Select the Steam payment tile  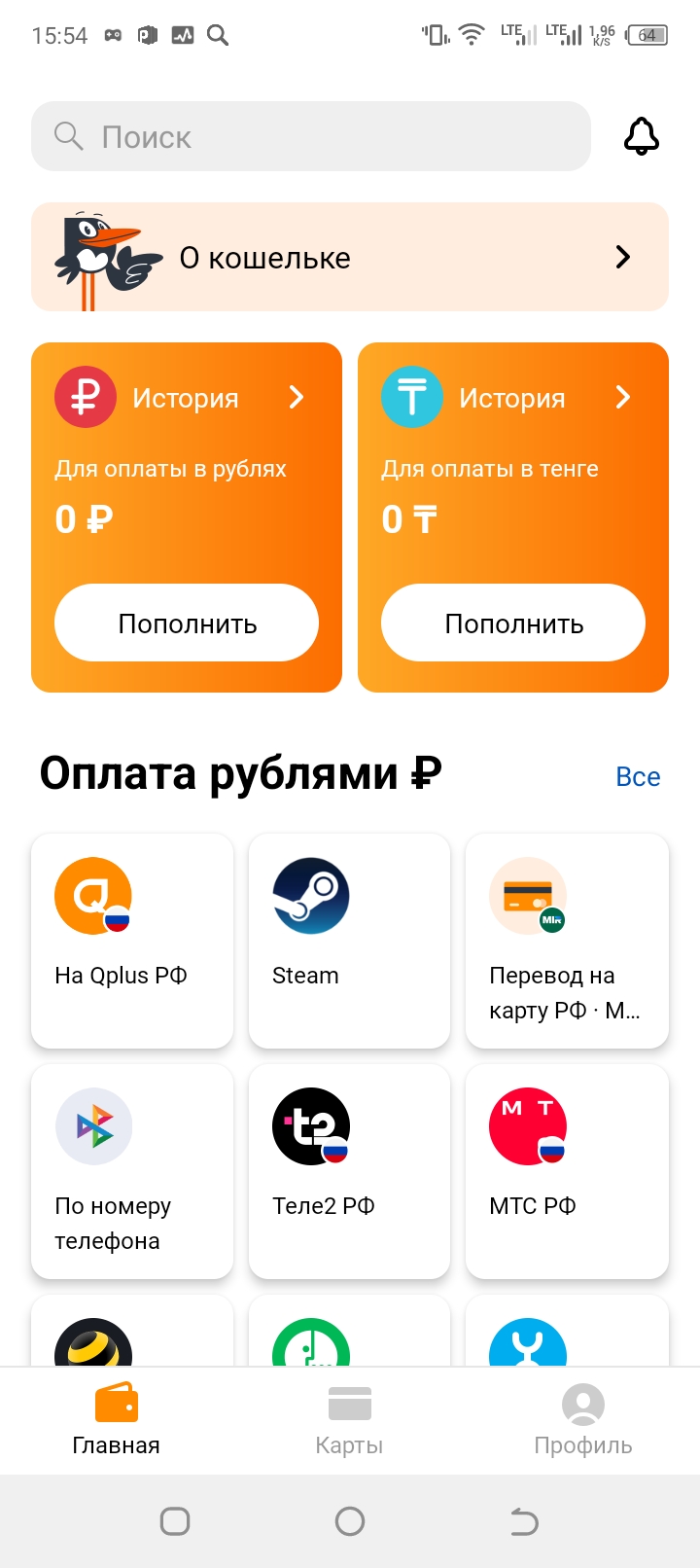point(349,940)
